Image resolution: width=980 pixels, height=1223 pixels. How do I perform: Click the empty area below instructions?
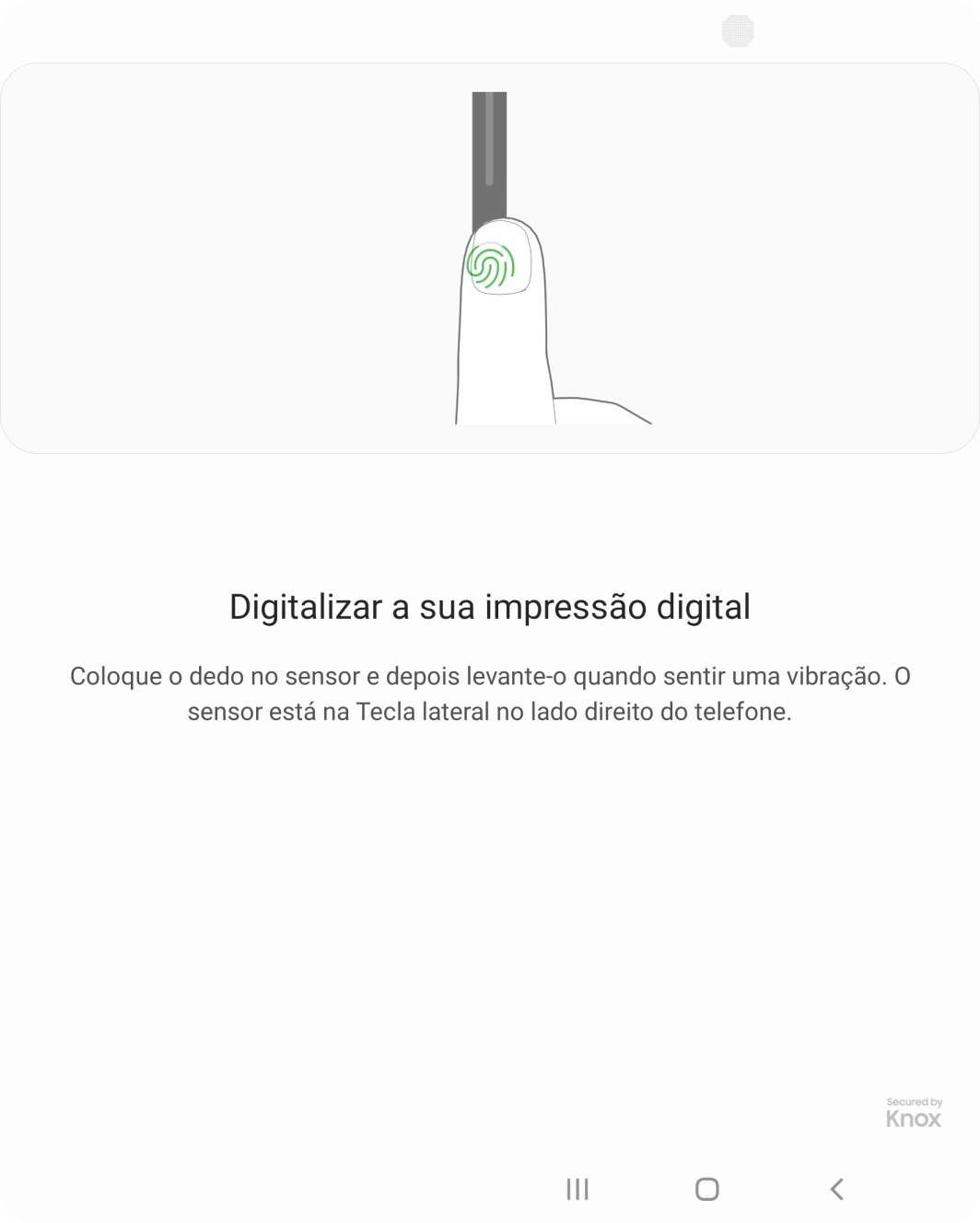pyautogui.click(x=490, y=903)
